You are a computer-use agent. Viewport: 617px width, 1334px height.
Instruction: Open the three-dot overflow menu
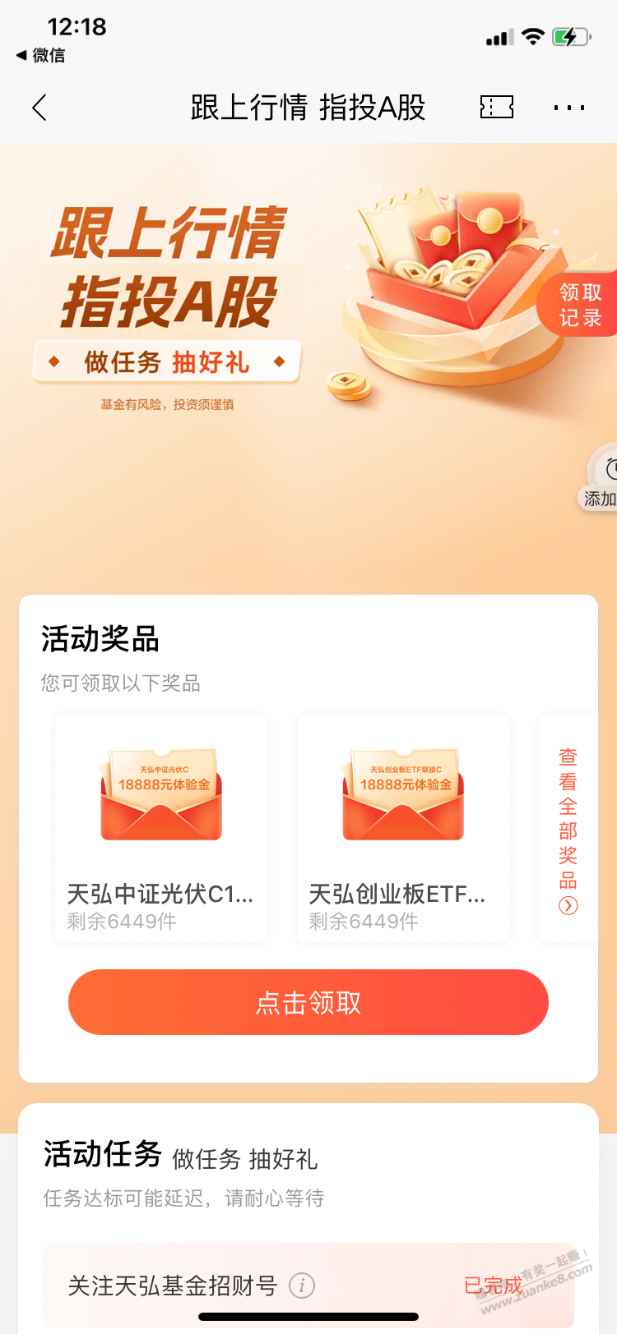(568, 108)
